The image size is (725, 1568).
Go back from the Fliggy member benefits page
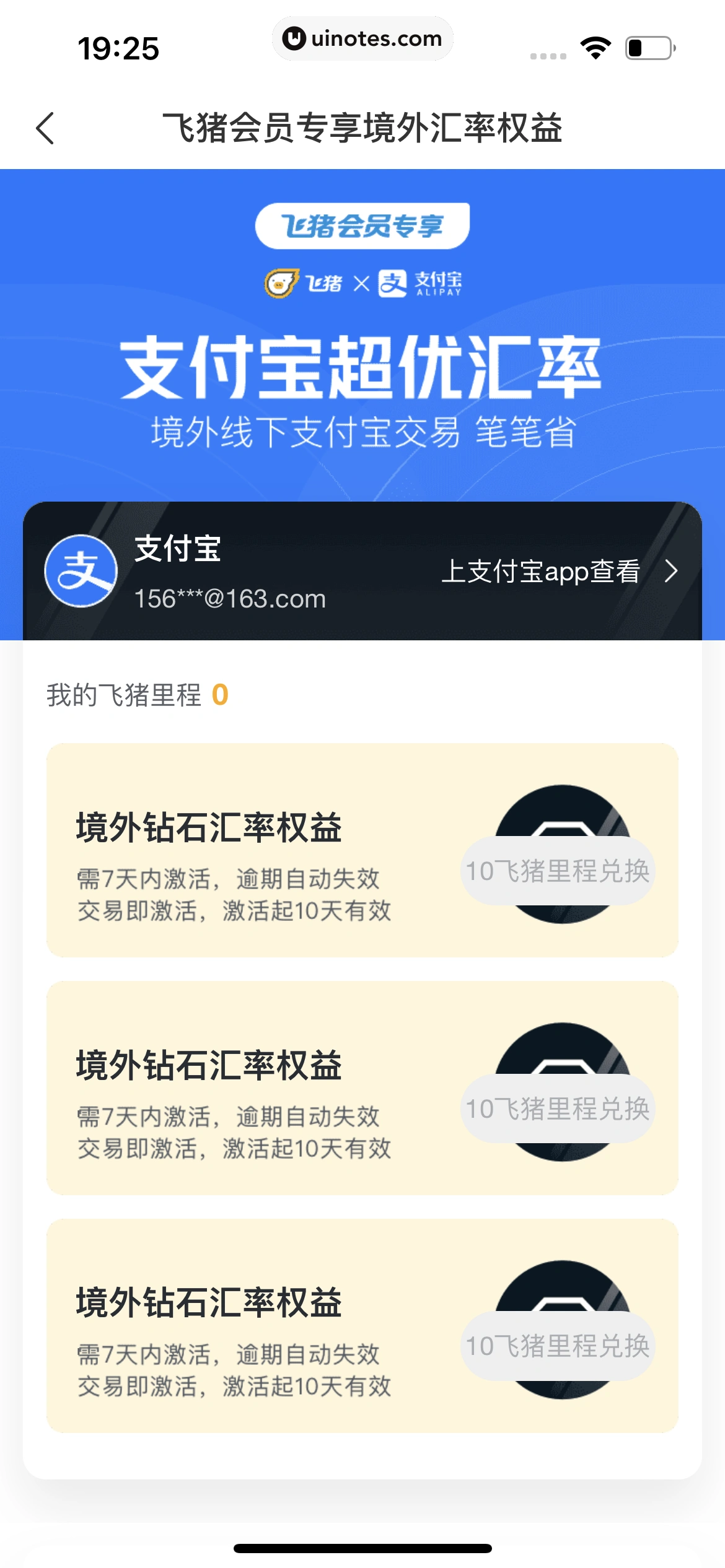(x=45, y=128)
